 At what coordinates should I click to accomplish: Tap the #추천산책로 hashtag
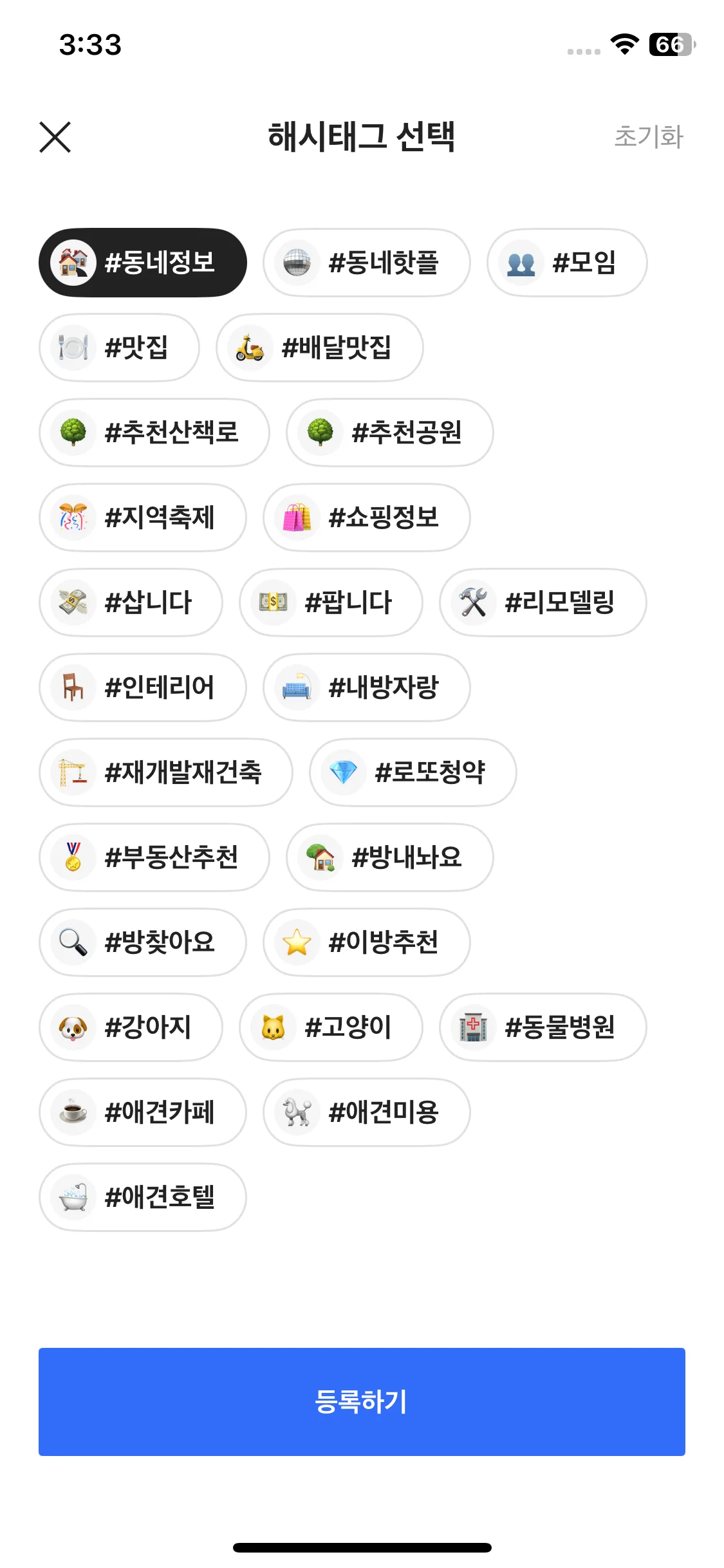click(x=154, y=433)
